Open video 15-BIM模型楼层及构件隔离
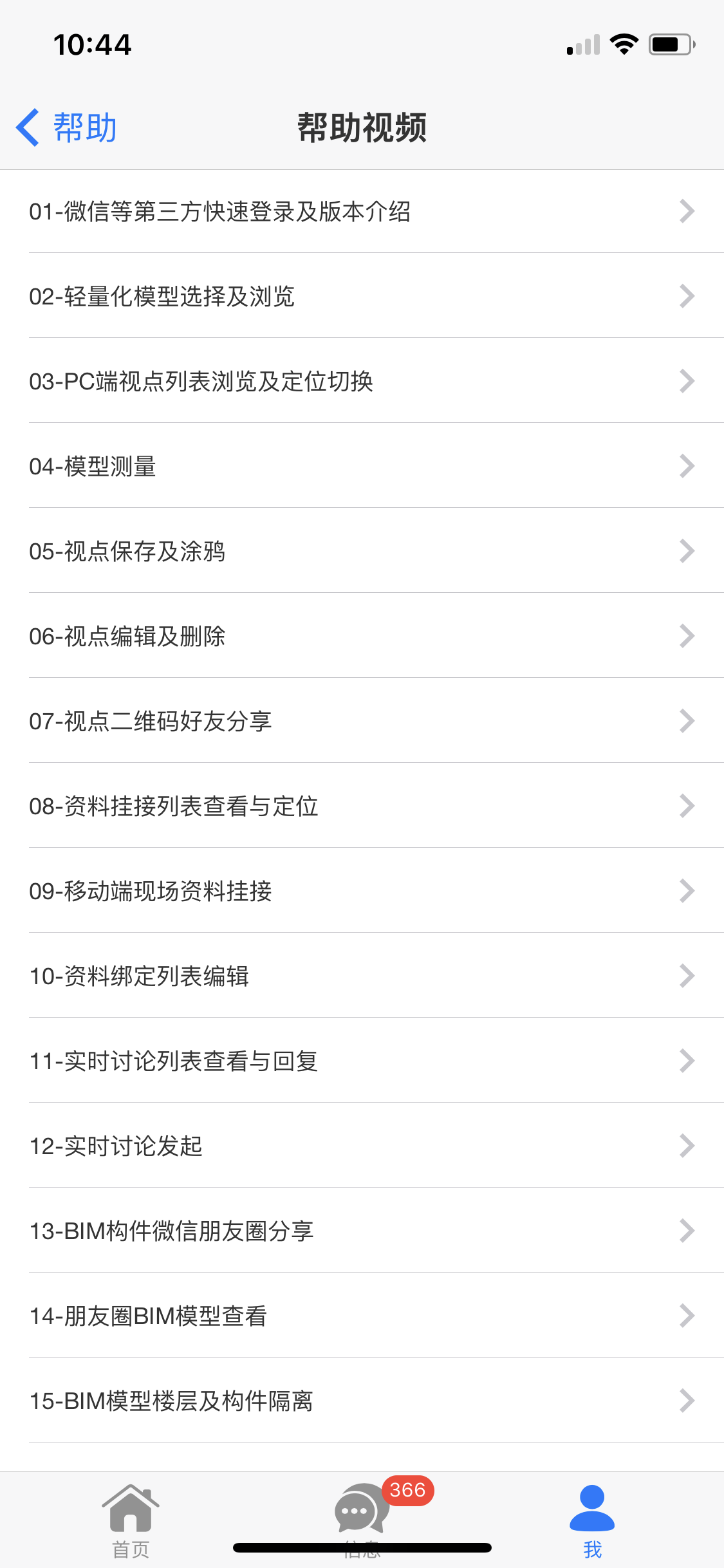Image resolution: width=724 pixels, height=1568 pixels. click(362, 1401)
